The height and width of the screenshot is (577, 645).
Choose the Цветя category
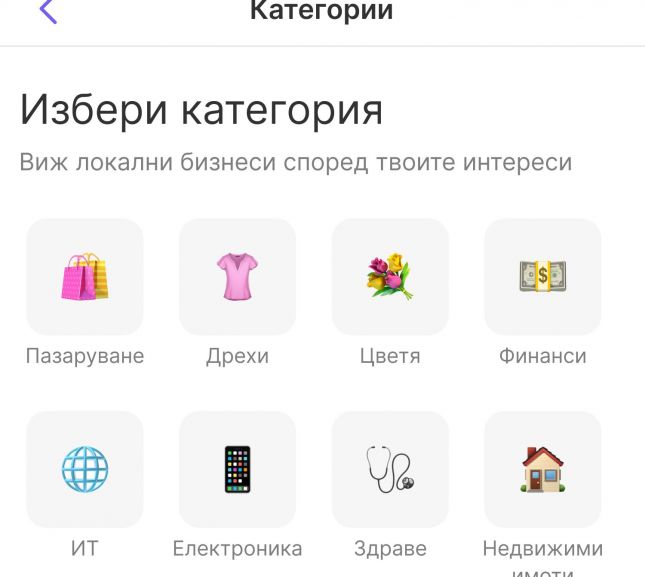point(390,277)
